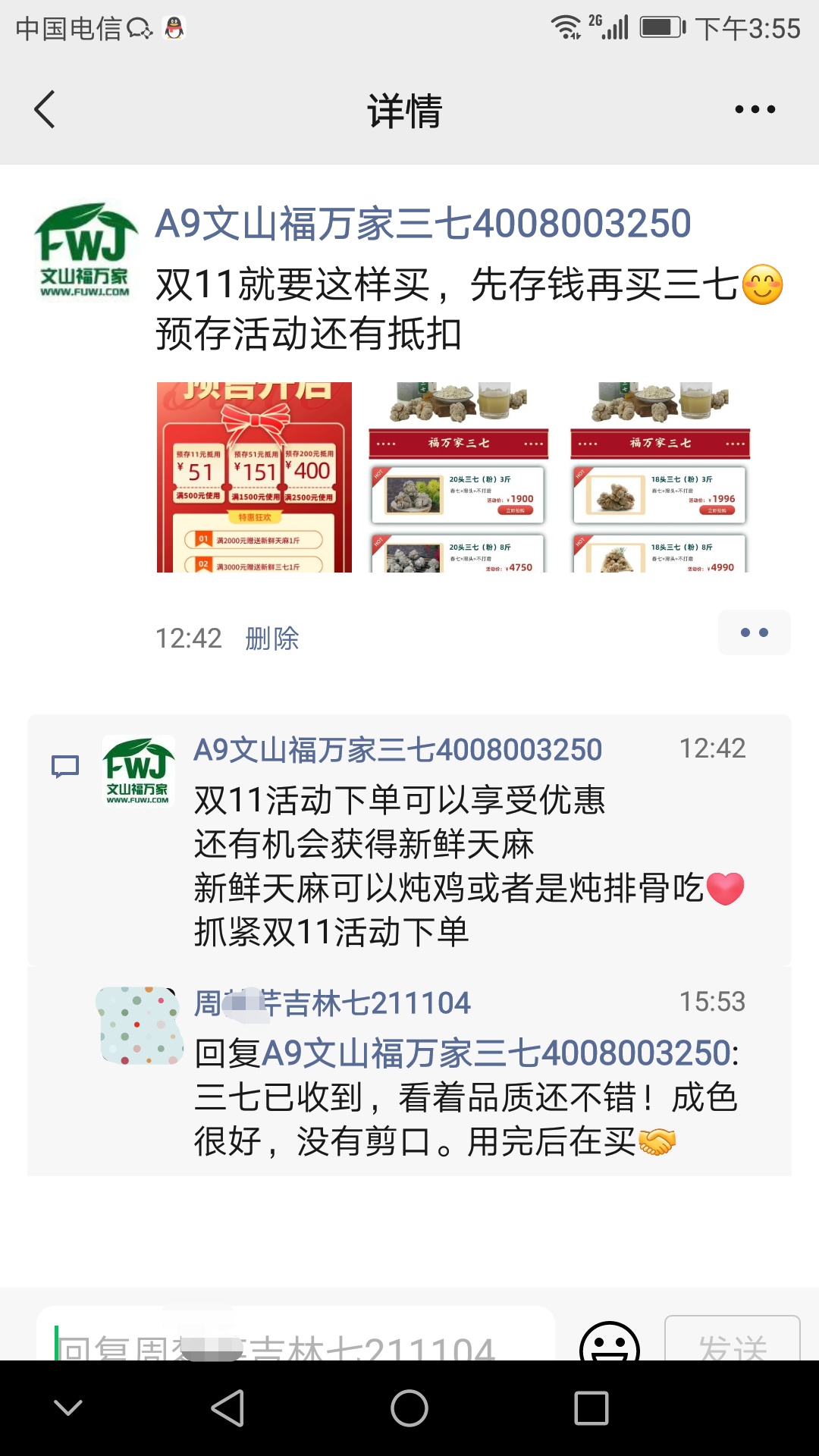
Task: Open poster's name A9文山福万家三七4008003250
Action: (x=422, y=224)
